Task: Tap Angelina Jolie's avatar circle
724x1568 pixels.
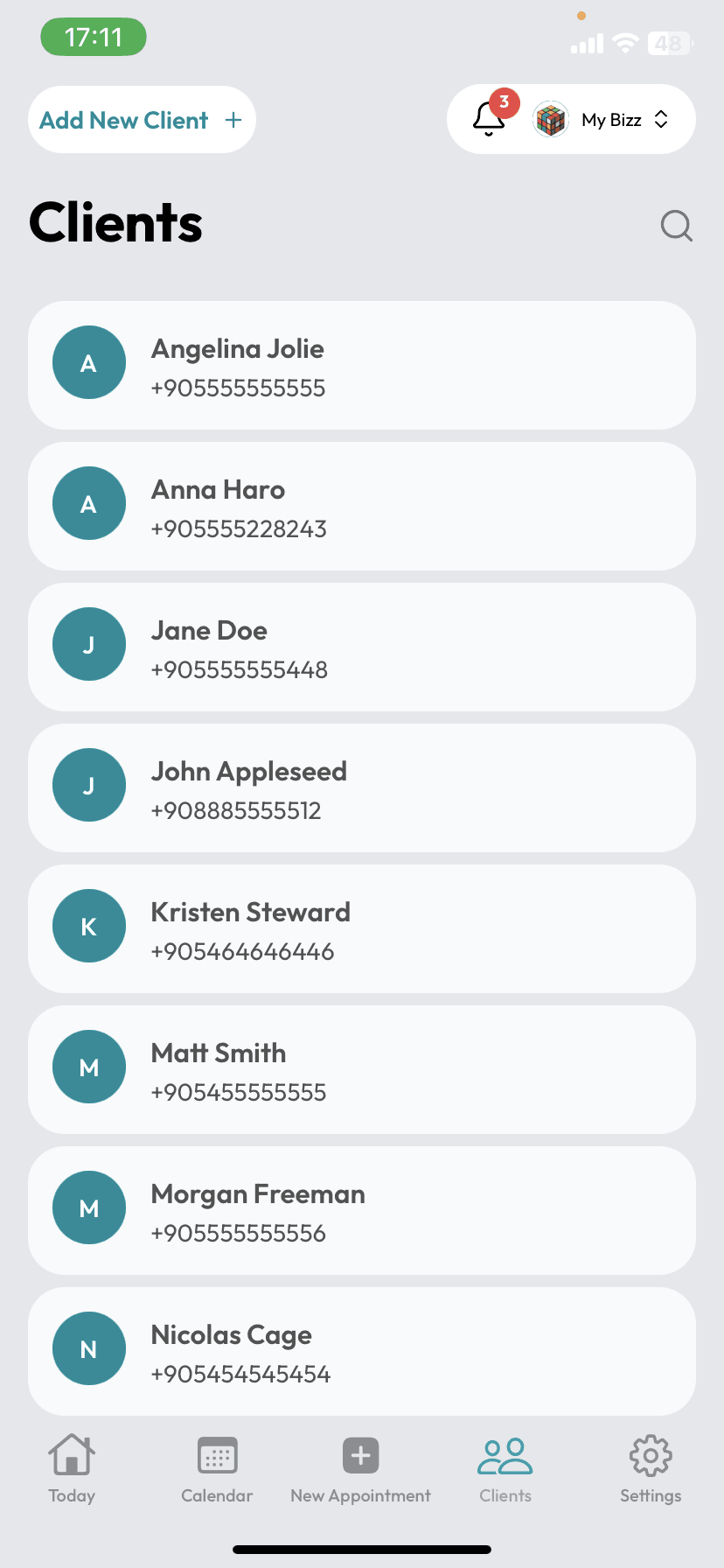Action: click(88, 361)
